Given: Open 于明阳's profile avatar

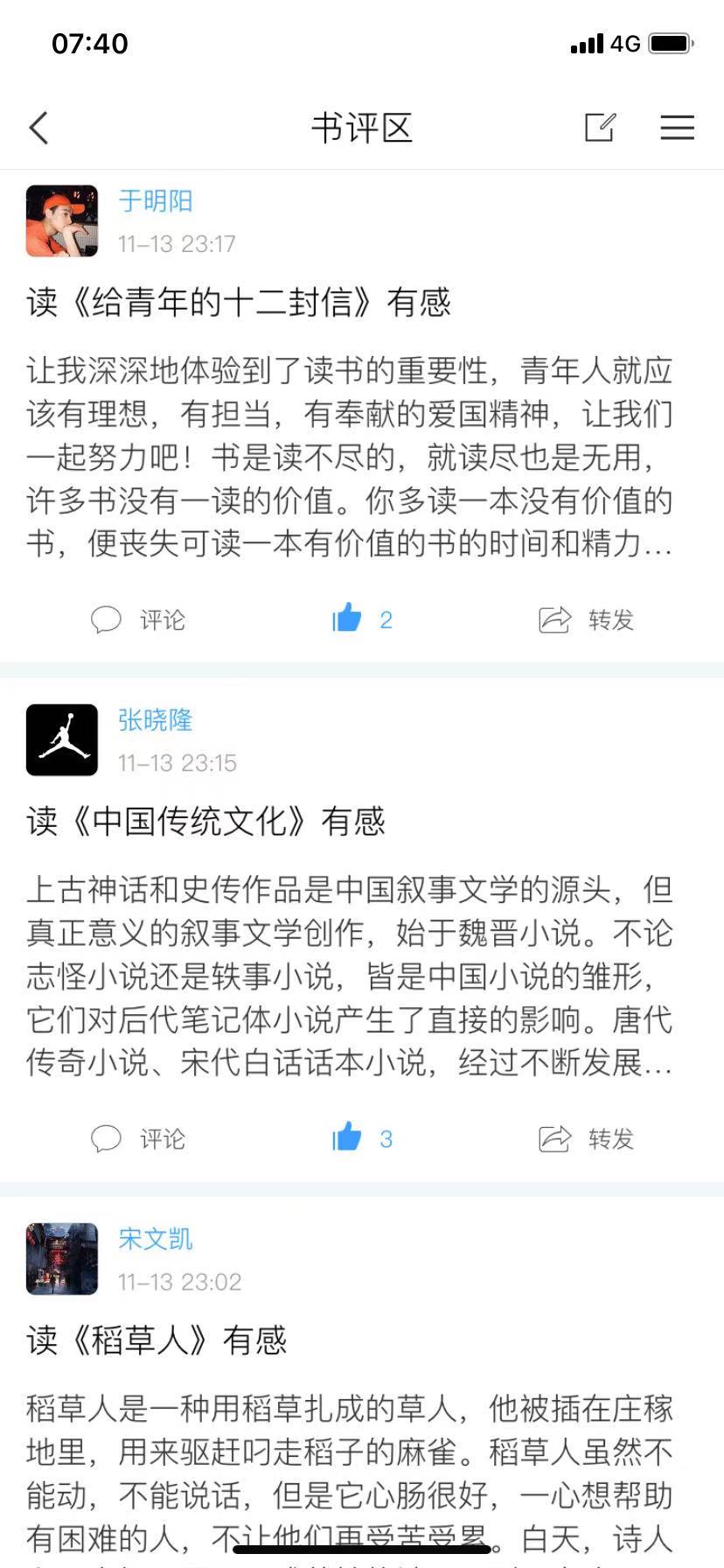Looking at the screenshot, I should [x=62, y=220].
